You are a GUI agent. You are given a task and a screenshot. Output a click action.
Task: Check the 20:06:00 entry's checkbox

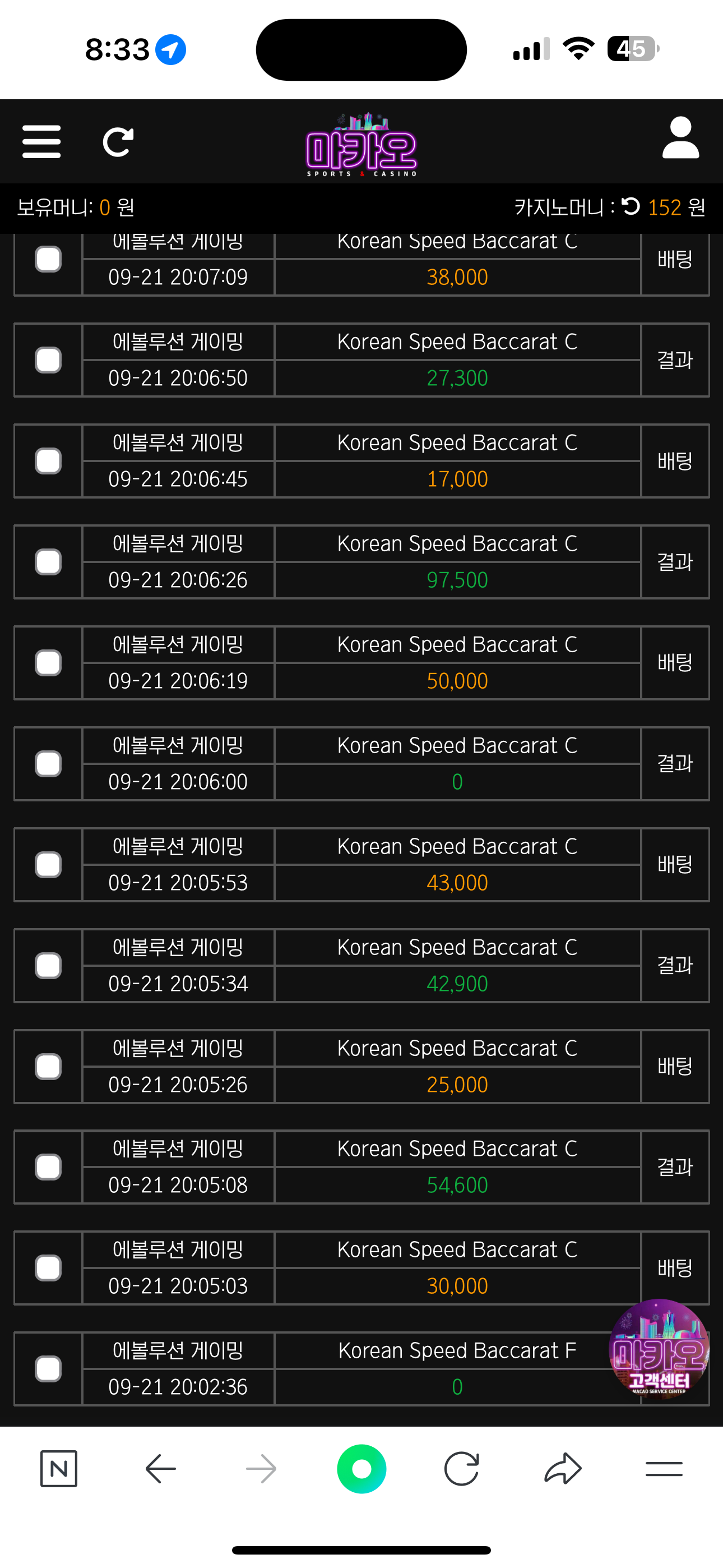48,764
